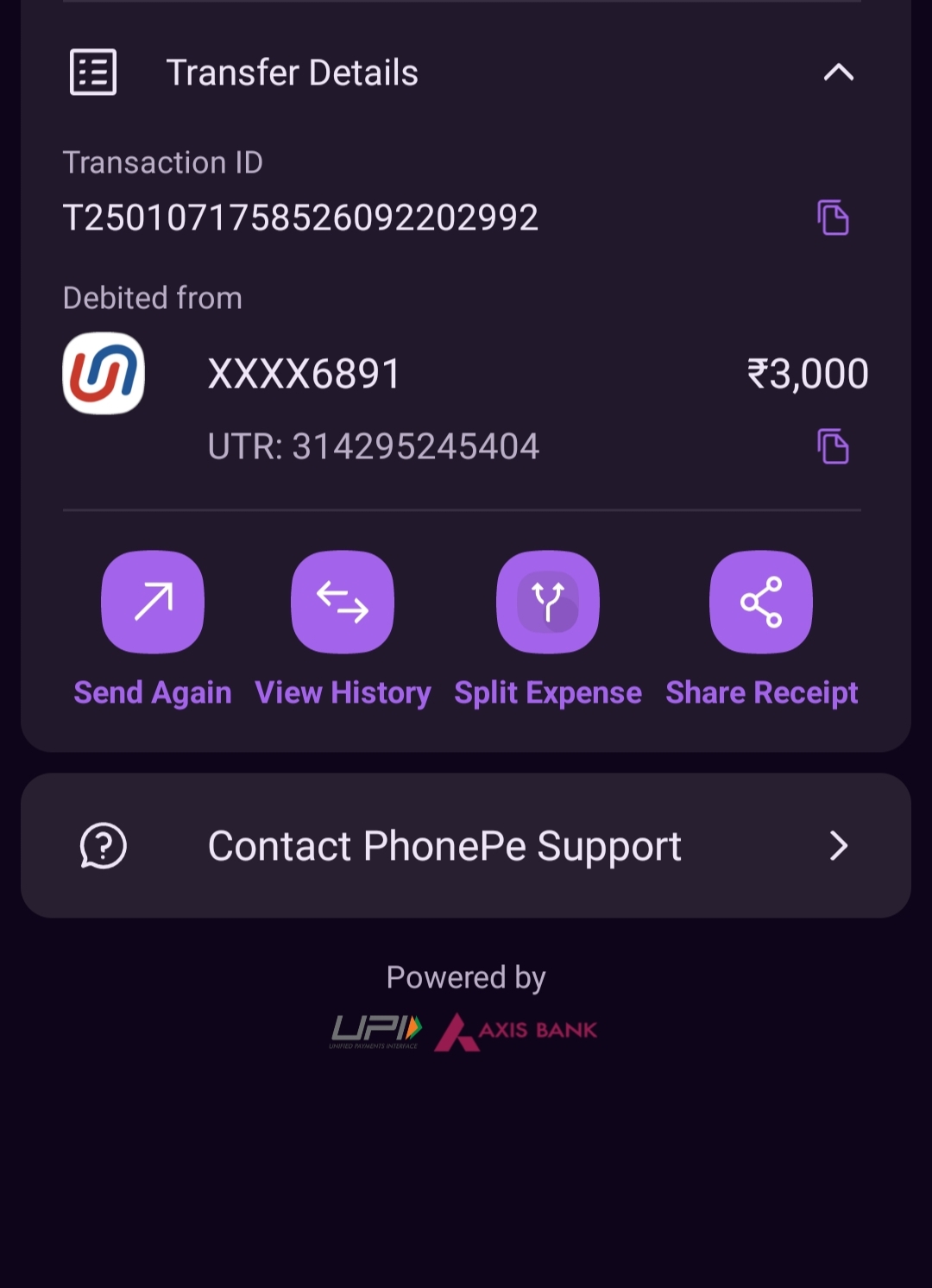
Task: Select Split Expense
Action: pos(548,603)
